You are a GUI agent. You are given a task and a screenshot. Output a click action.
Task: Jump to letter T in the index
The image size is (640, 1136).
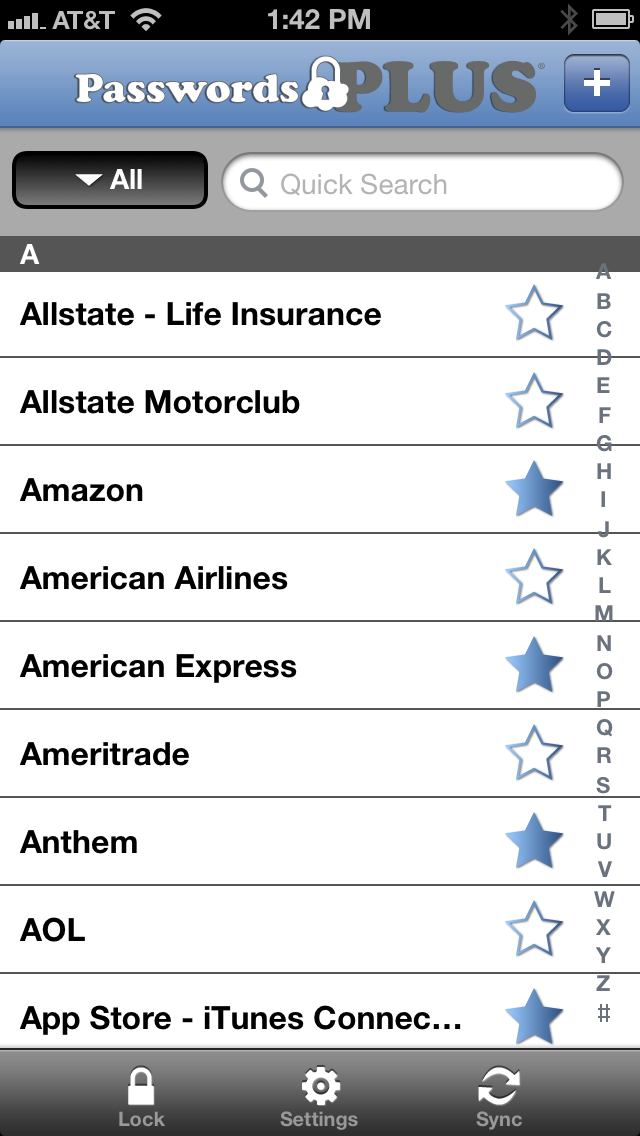604,813
